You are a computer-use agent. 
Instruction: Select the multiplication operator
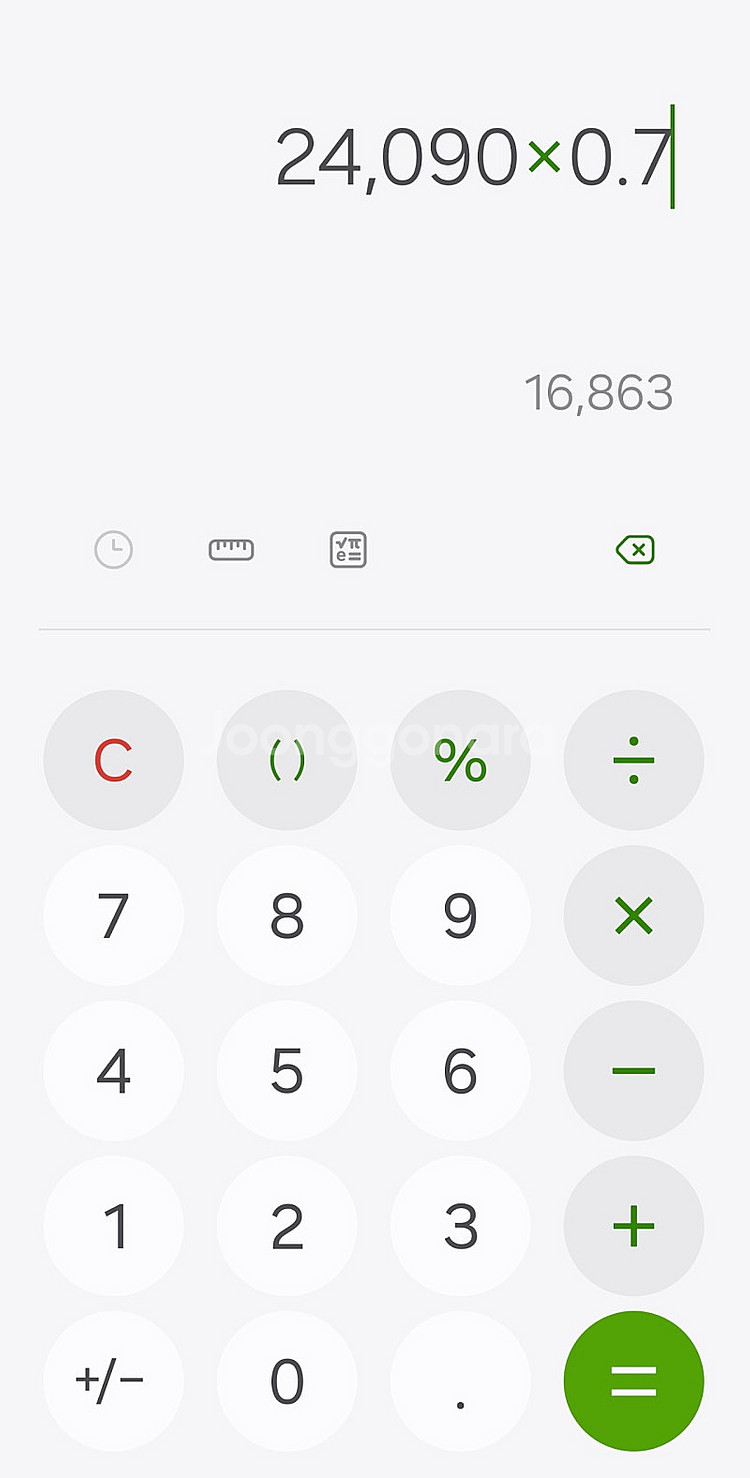(634, 916)
